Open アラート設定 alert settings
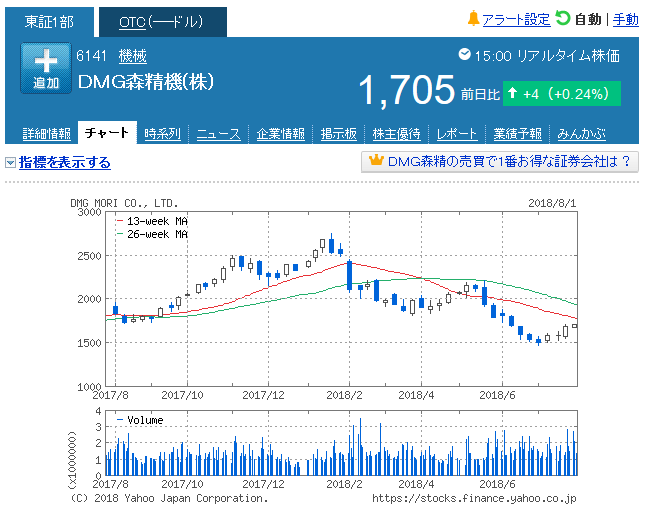 pos(516,19)
